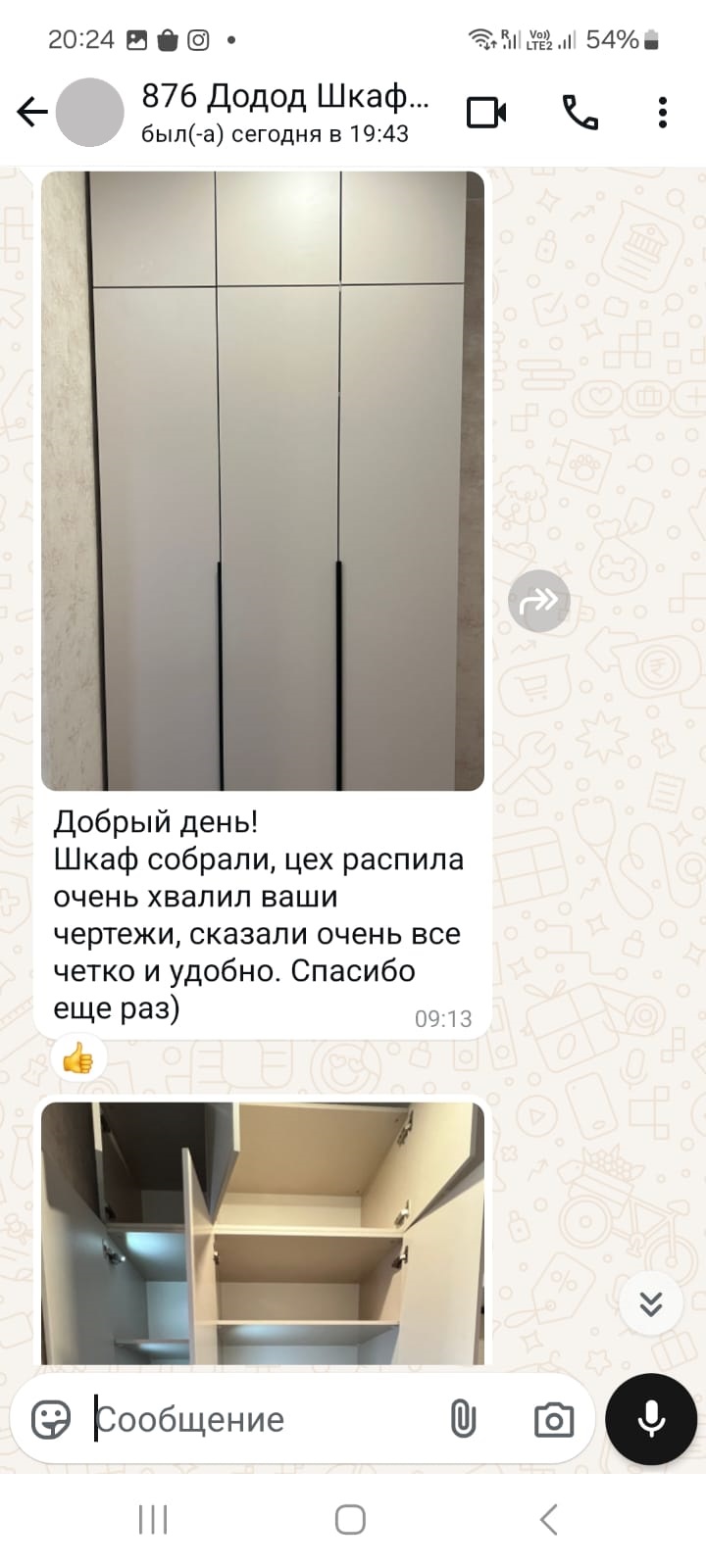The image size is (706, 1568).
Task: Open the emoji and sticker picker
Action: [x=51, y=1419]
